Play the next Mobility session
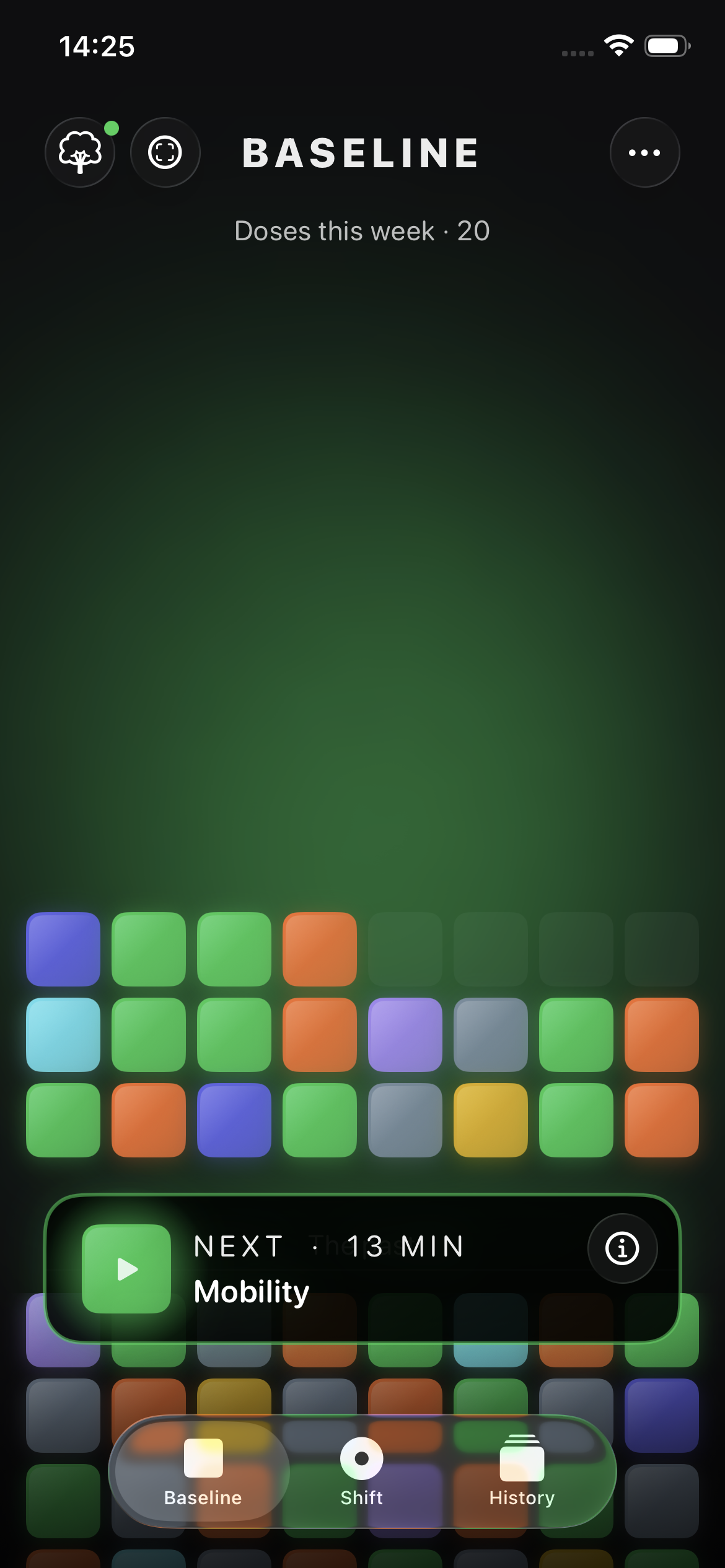The width and height of the screenshot is (725, 1568). [126, 1269]
